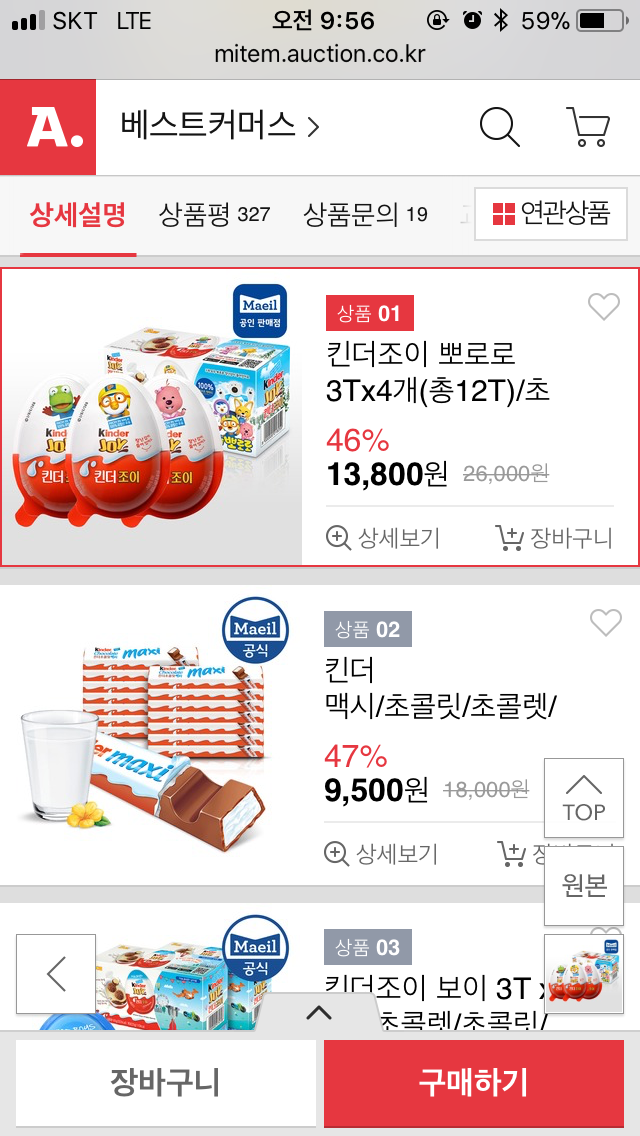Screen dimensions: 640x1136
Task: Open the 베스트커머스 store link
Action: 220,126
